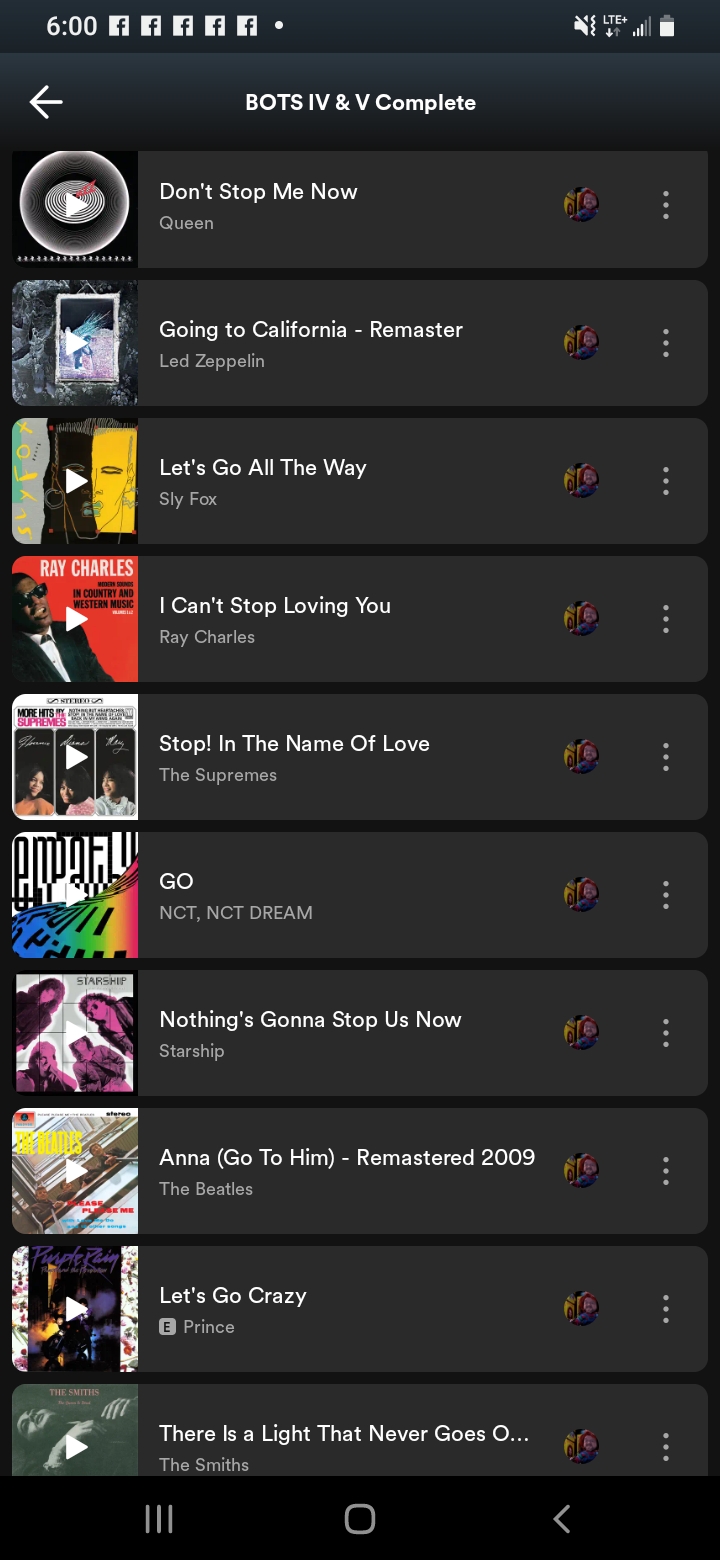Show more options for Going to California
720x1560 pixels.
[665, 343]
